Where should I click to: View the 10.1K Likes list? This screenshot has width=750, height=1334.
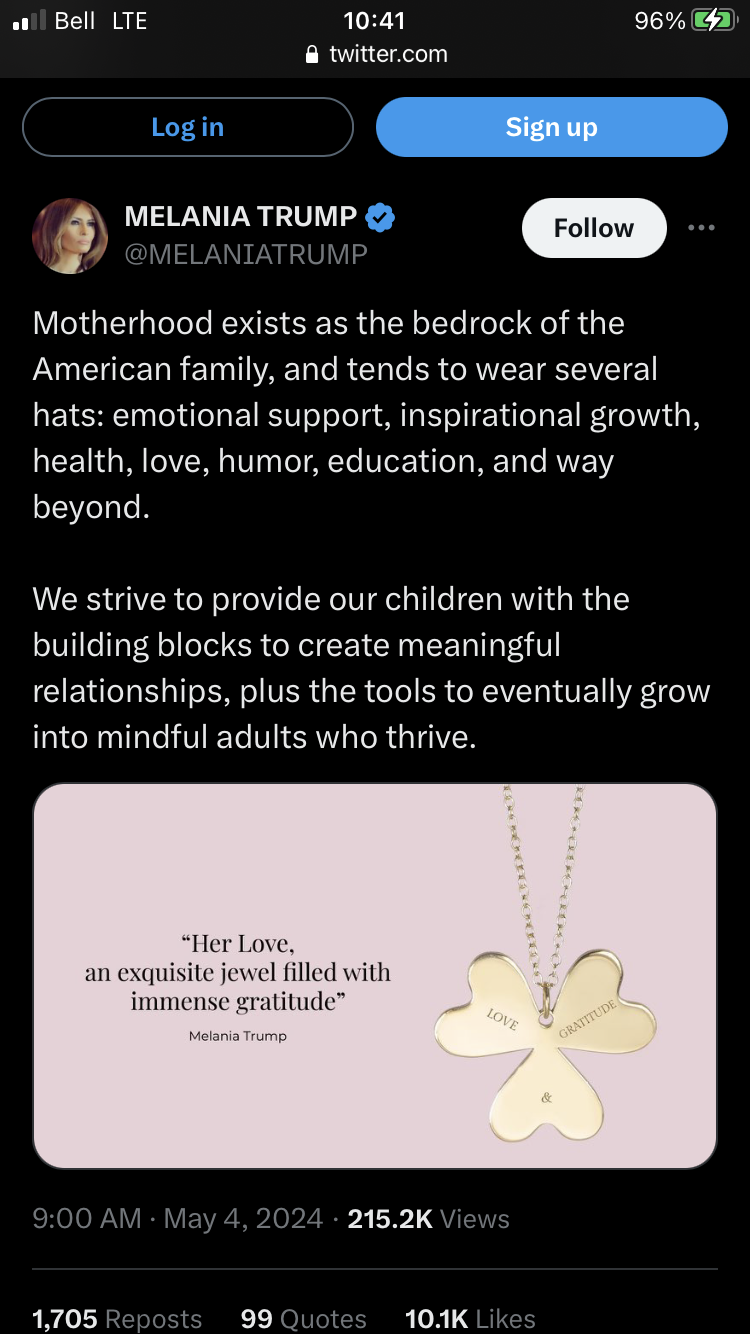coord(470,1319)
